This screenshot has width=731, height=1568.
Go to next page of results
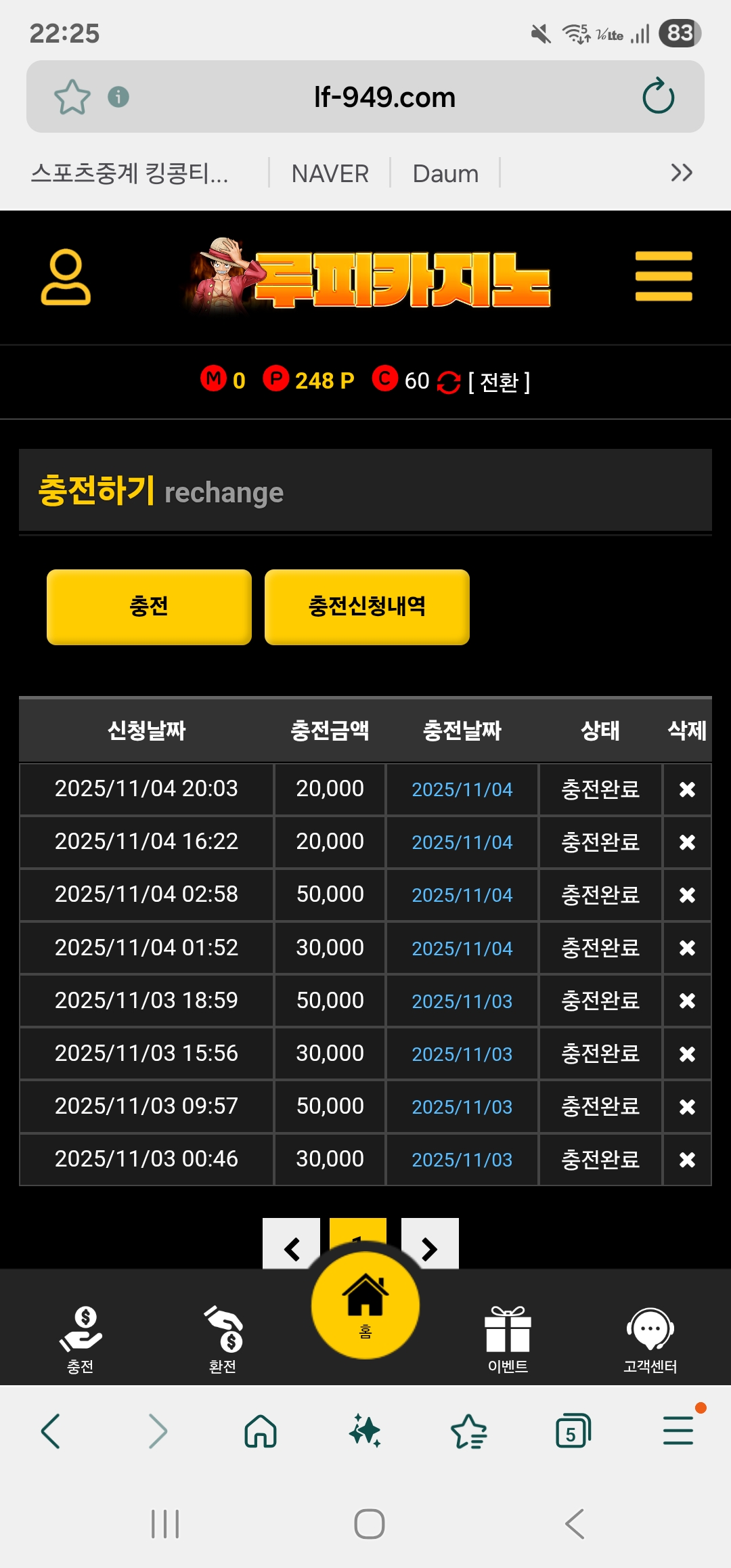(x=430, y=1248)
